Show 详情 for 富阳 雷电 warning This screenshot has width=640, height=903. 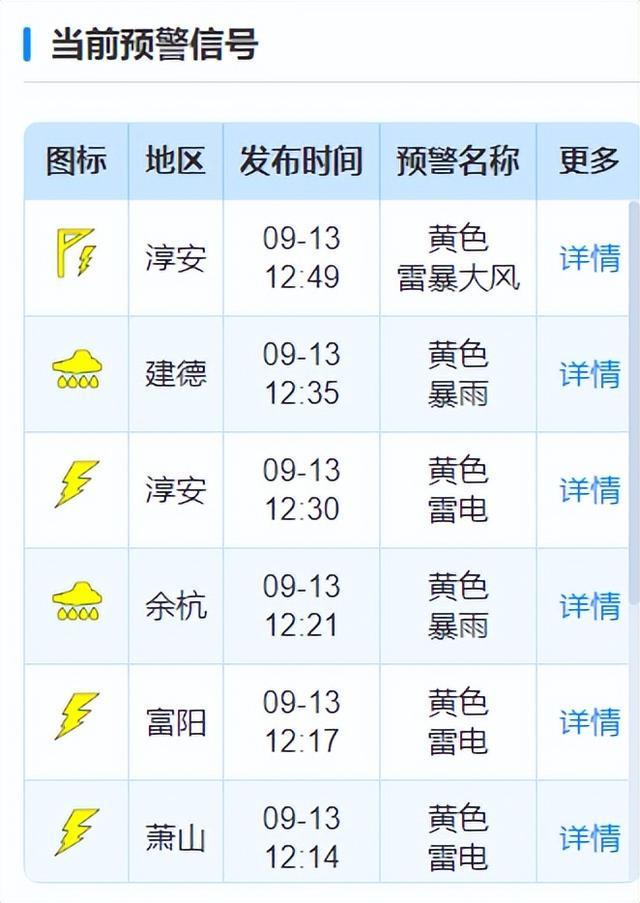589,722
